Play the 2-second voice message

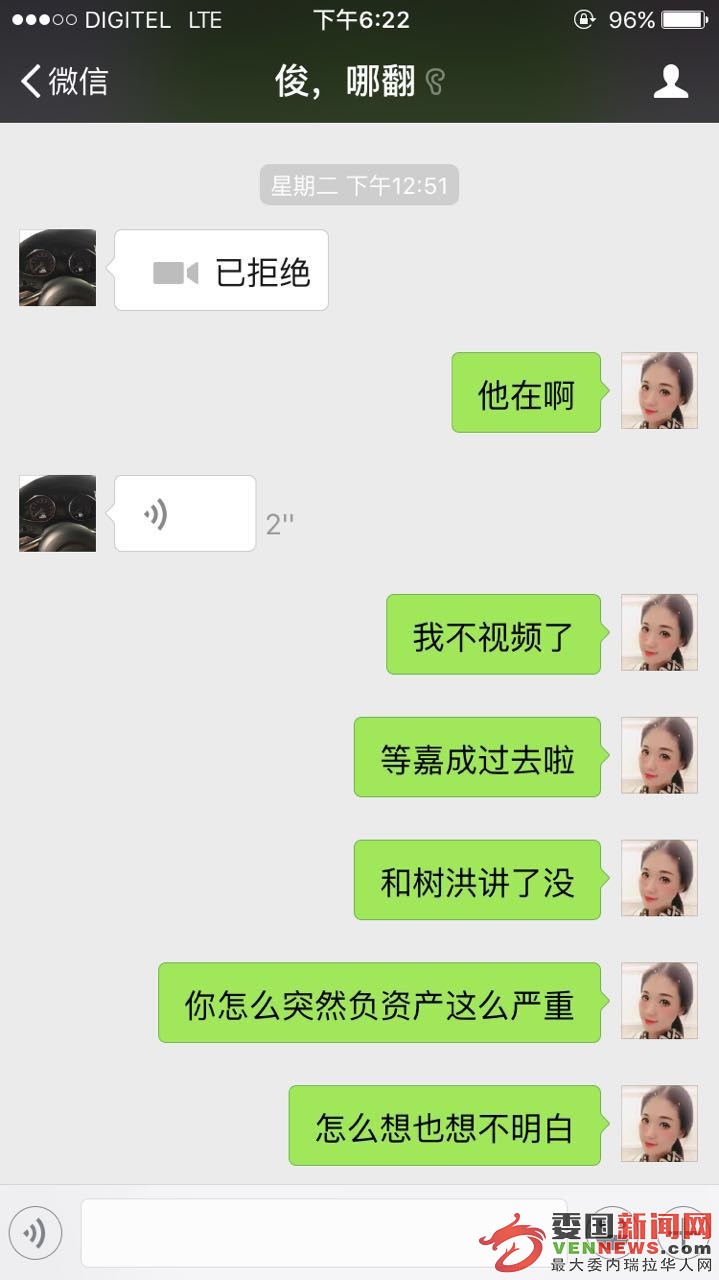185,514
